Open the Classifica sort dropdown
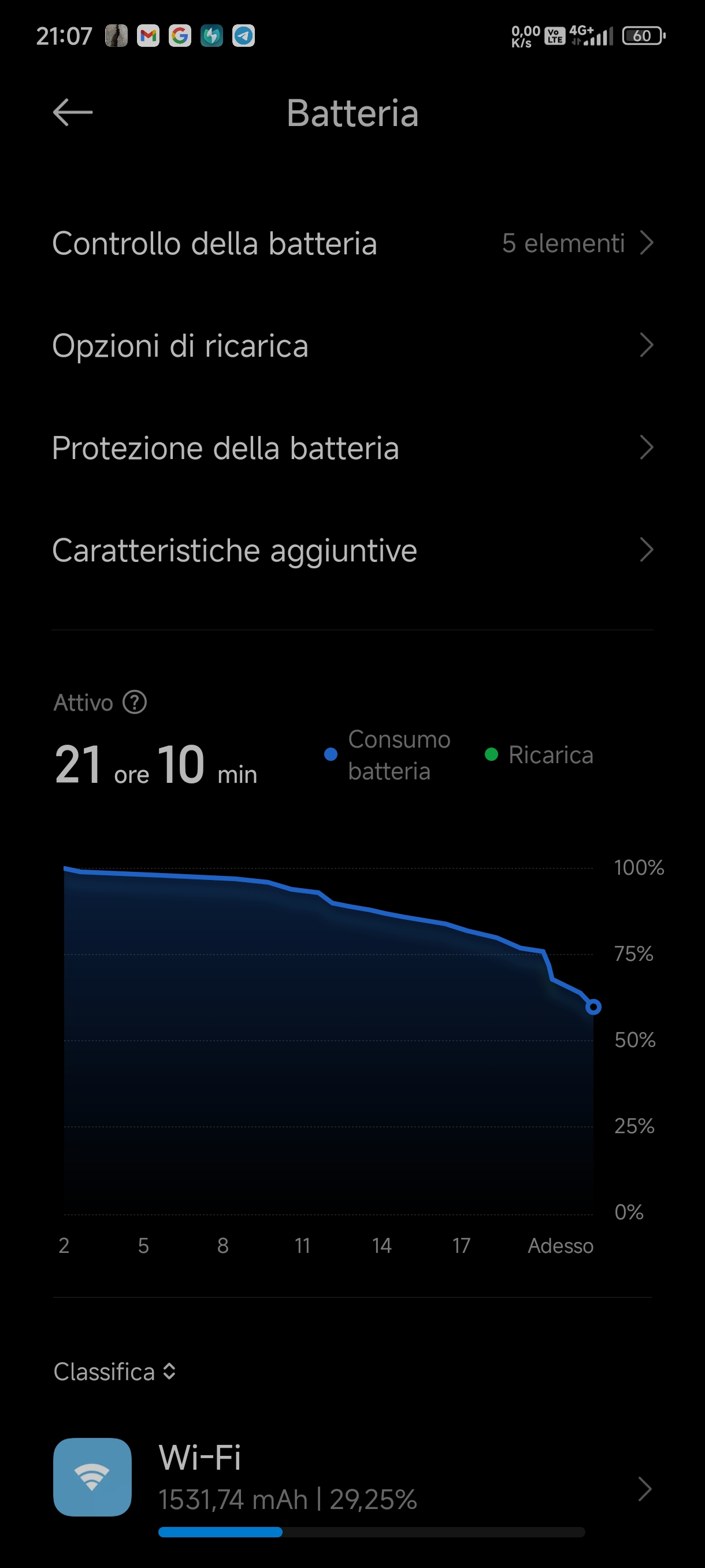 115,1371
